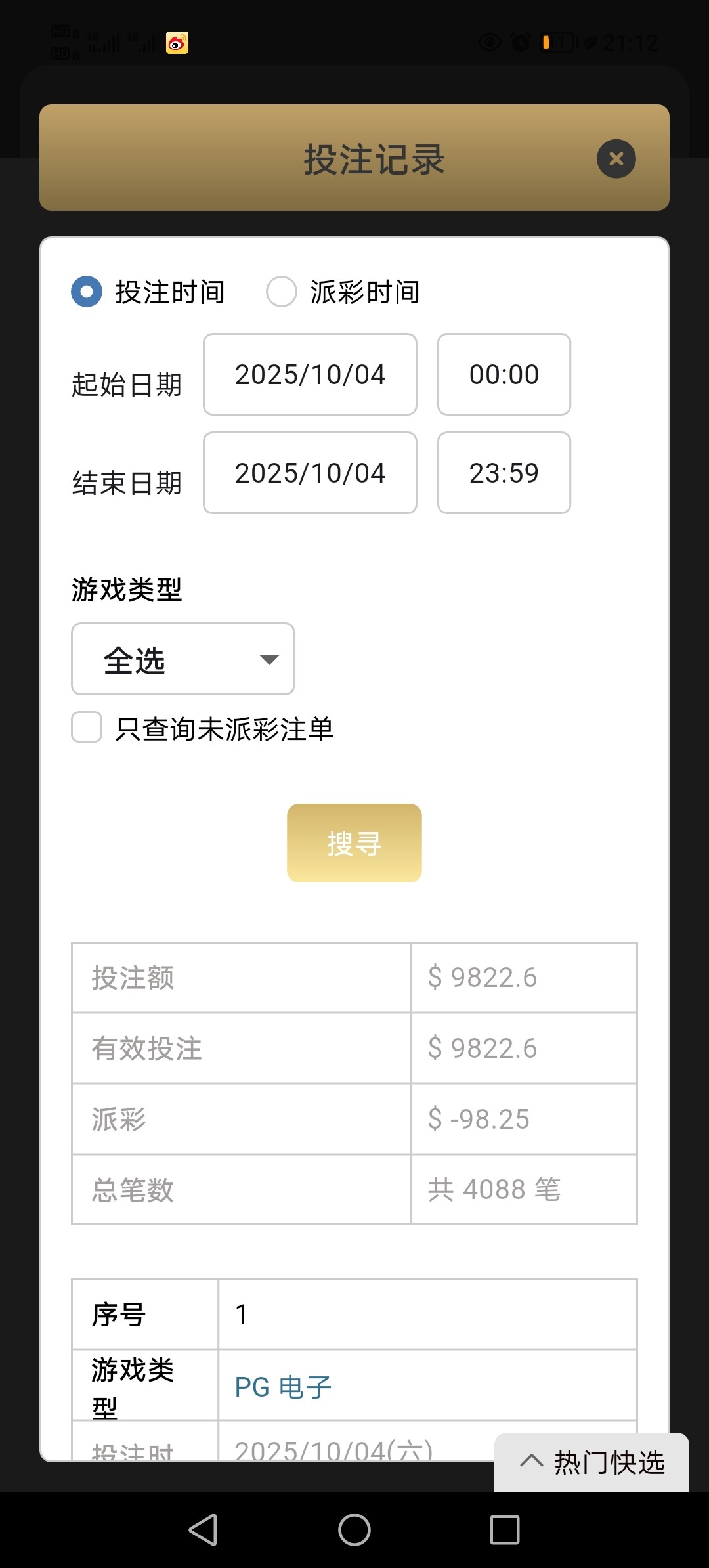
Task: Open the PG 电子 game type link
Action: 283,1387
